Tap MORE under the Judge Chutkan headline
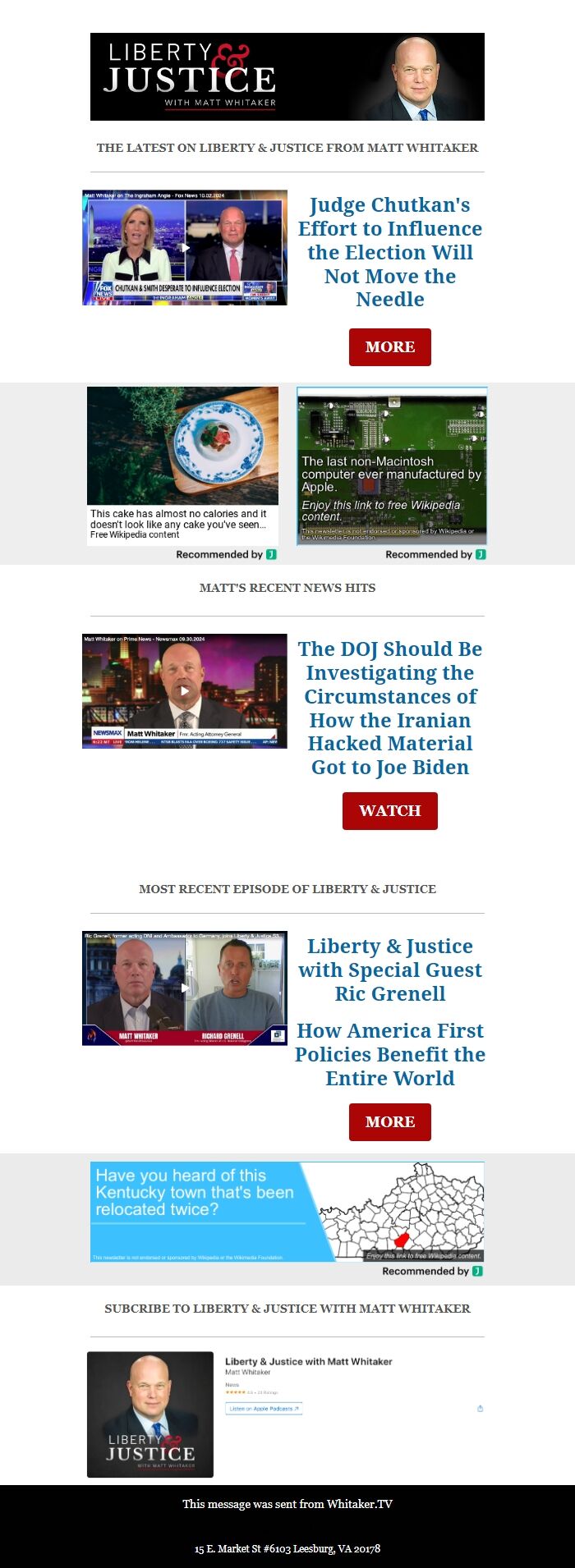 pyautogui.click(x=390, y=347)
